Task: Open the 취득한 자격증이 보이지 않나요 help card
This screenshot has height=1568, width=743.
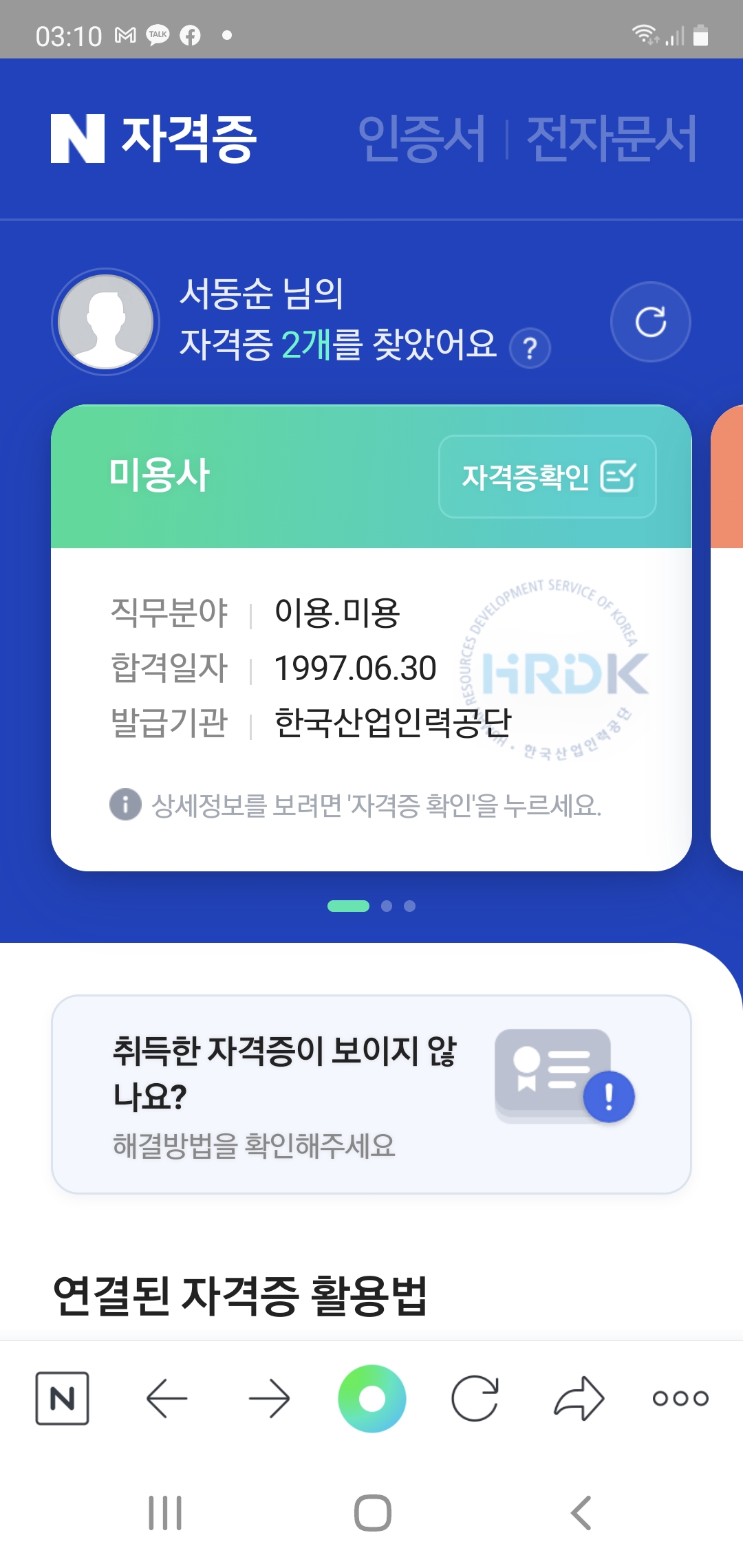Action: click(x=371, y=1094)
